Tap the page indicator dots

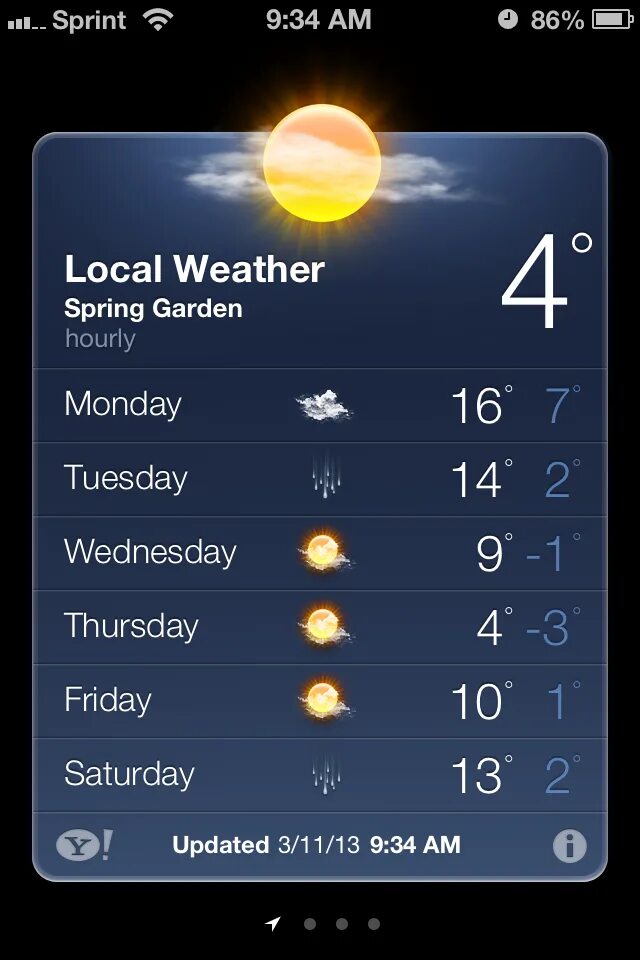341,924
